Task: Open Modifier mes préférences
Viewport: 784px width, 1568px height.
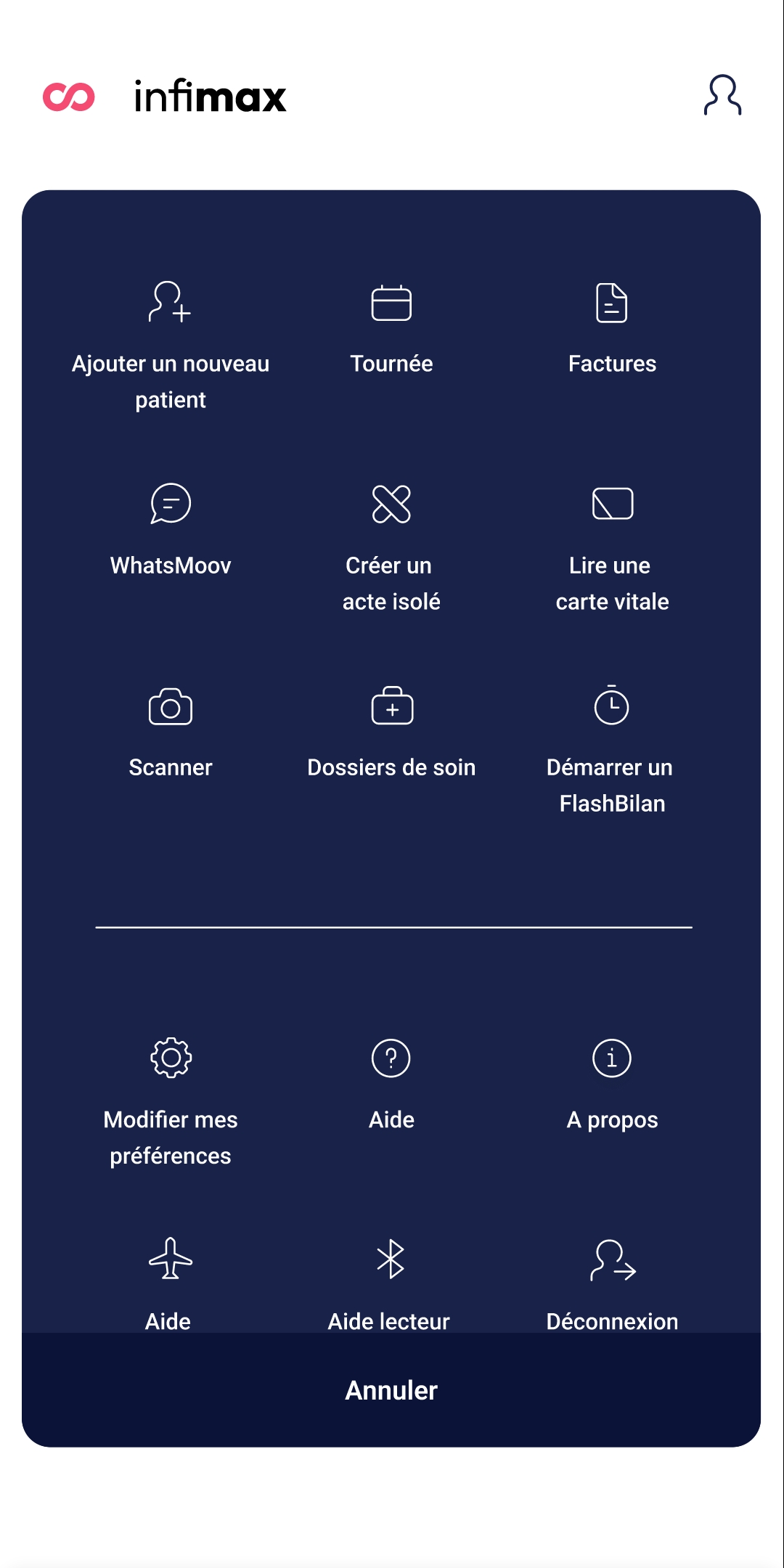Action: click(171, 1102)
